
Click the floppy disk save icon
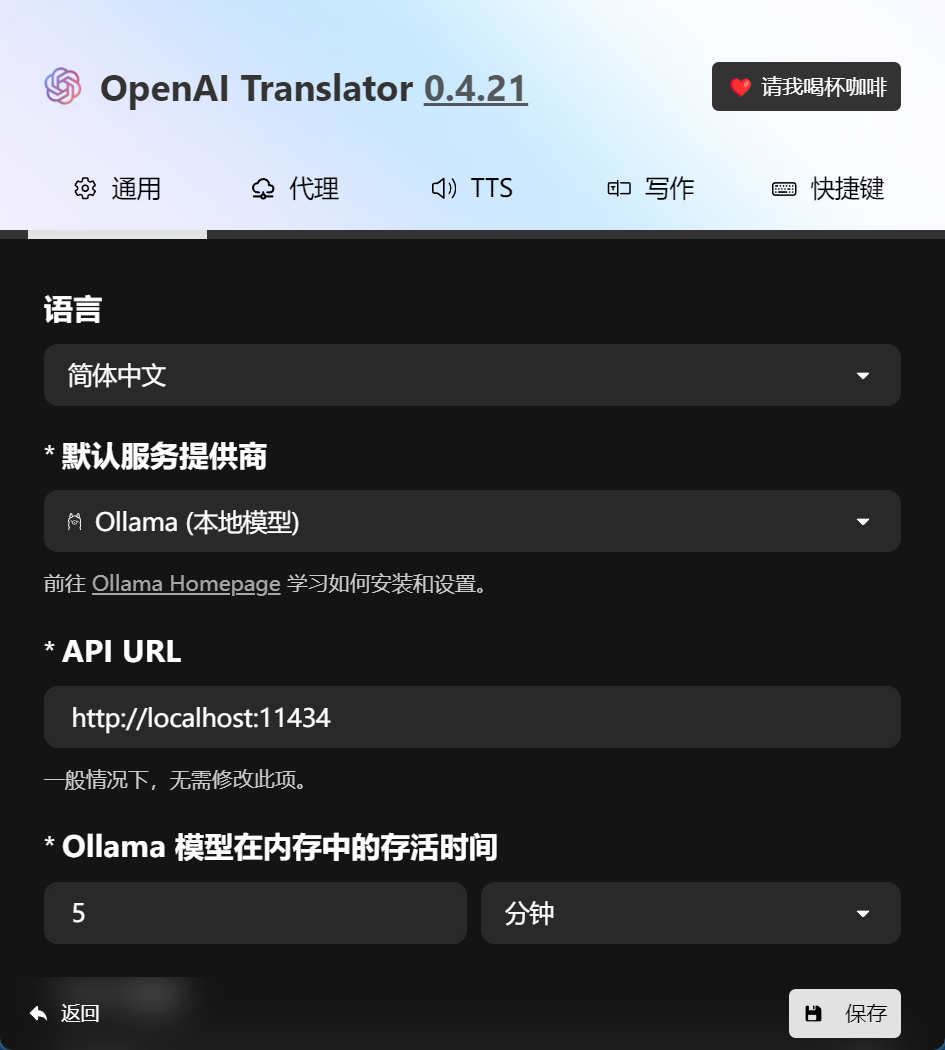813,1013
